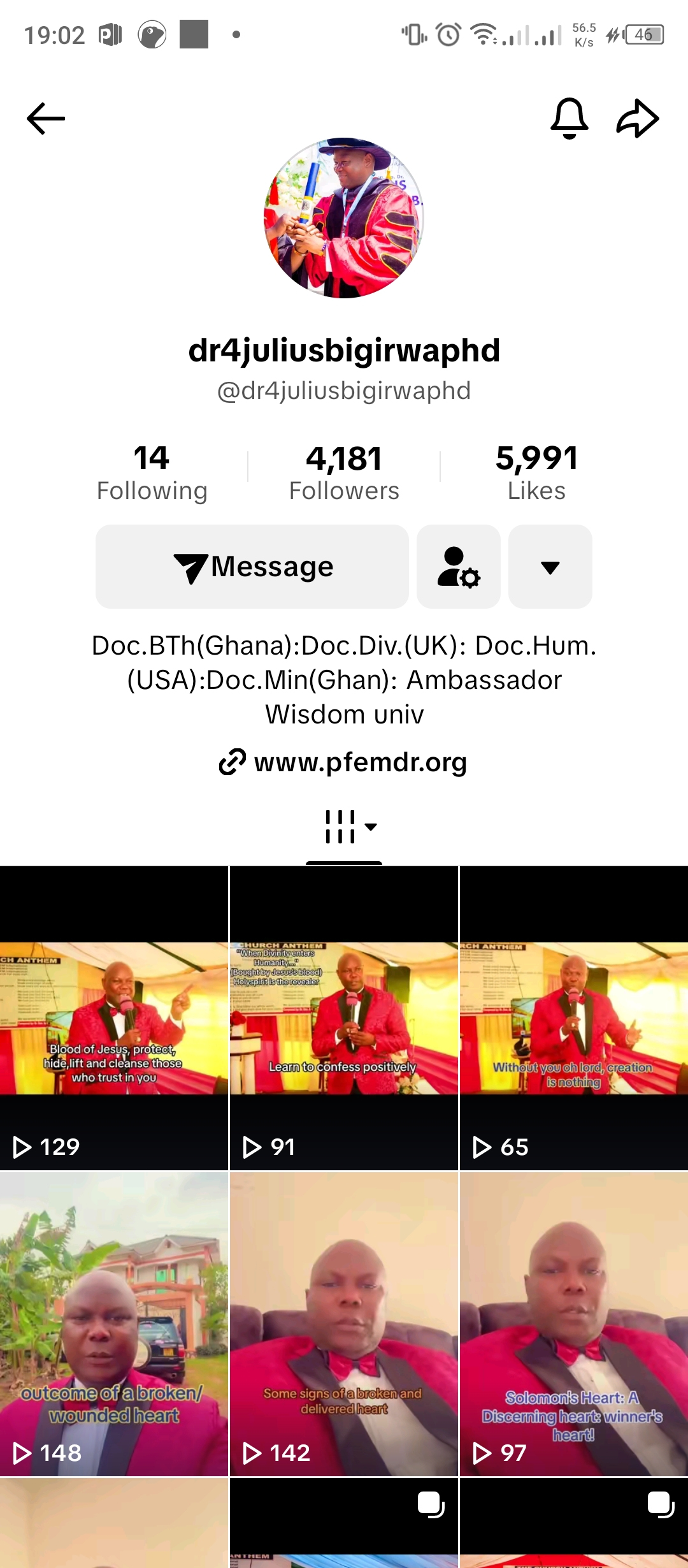The height and width of the screenshot is (1568, 688).
Task: Watch the "Solomon's Heart" video
Action: [x=573, y=1324]
